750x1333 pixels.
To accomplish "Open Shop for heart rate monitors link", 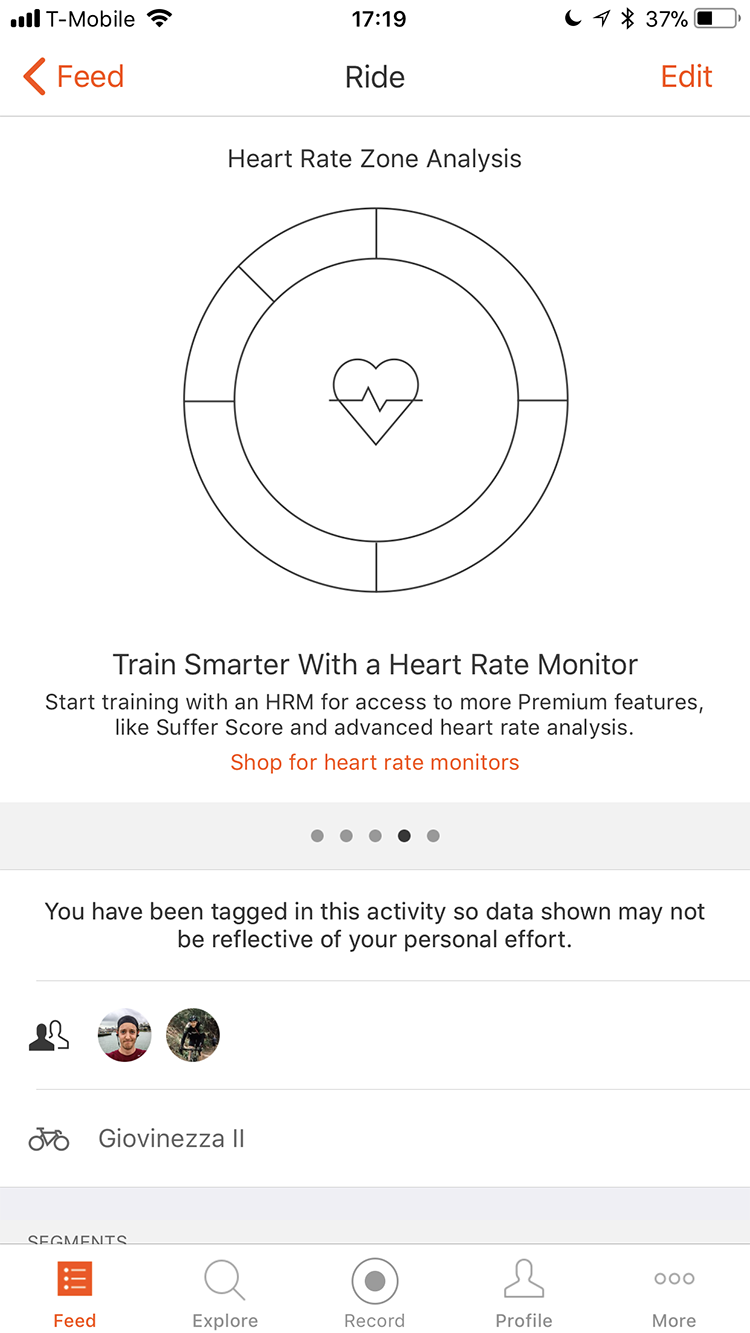I will (375, 762).
